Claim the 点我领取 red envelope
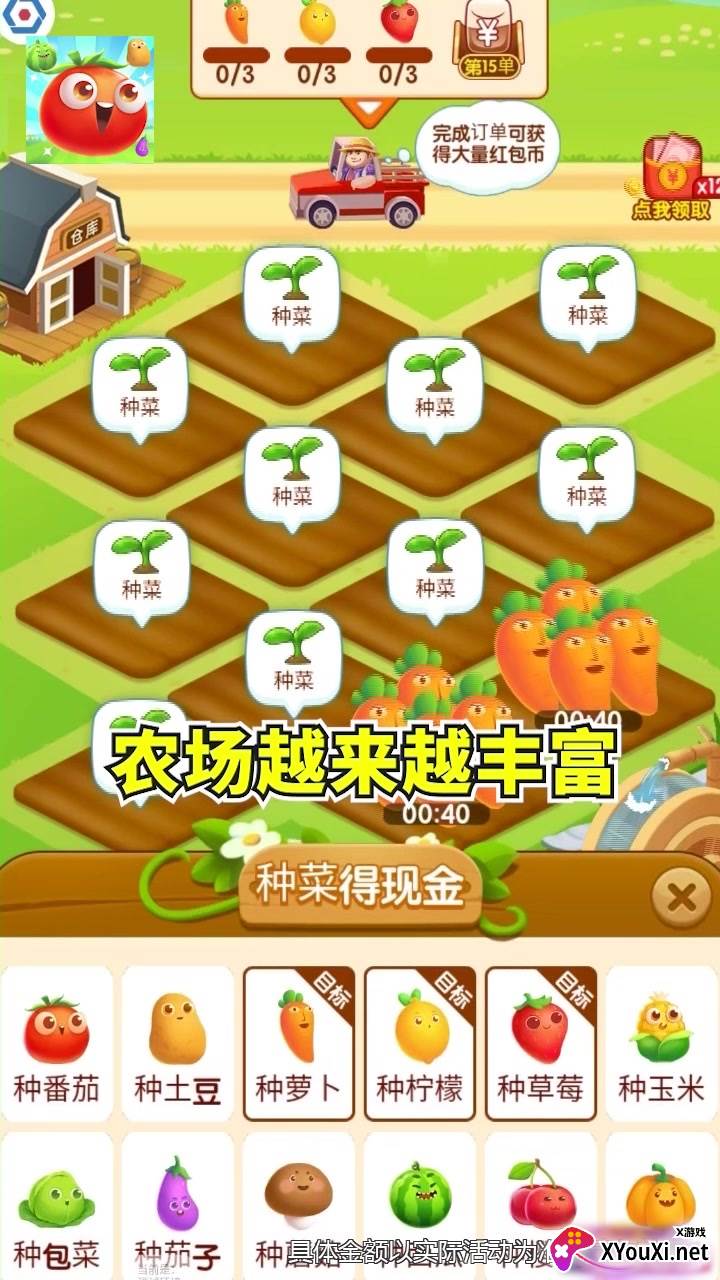Screen dimensions: 720x1280 (671, 180)
